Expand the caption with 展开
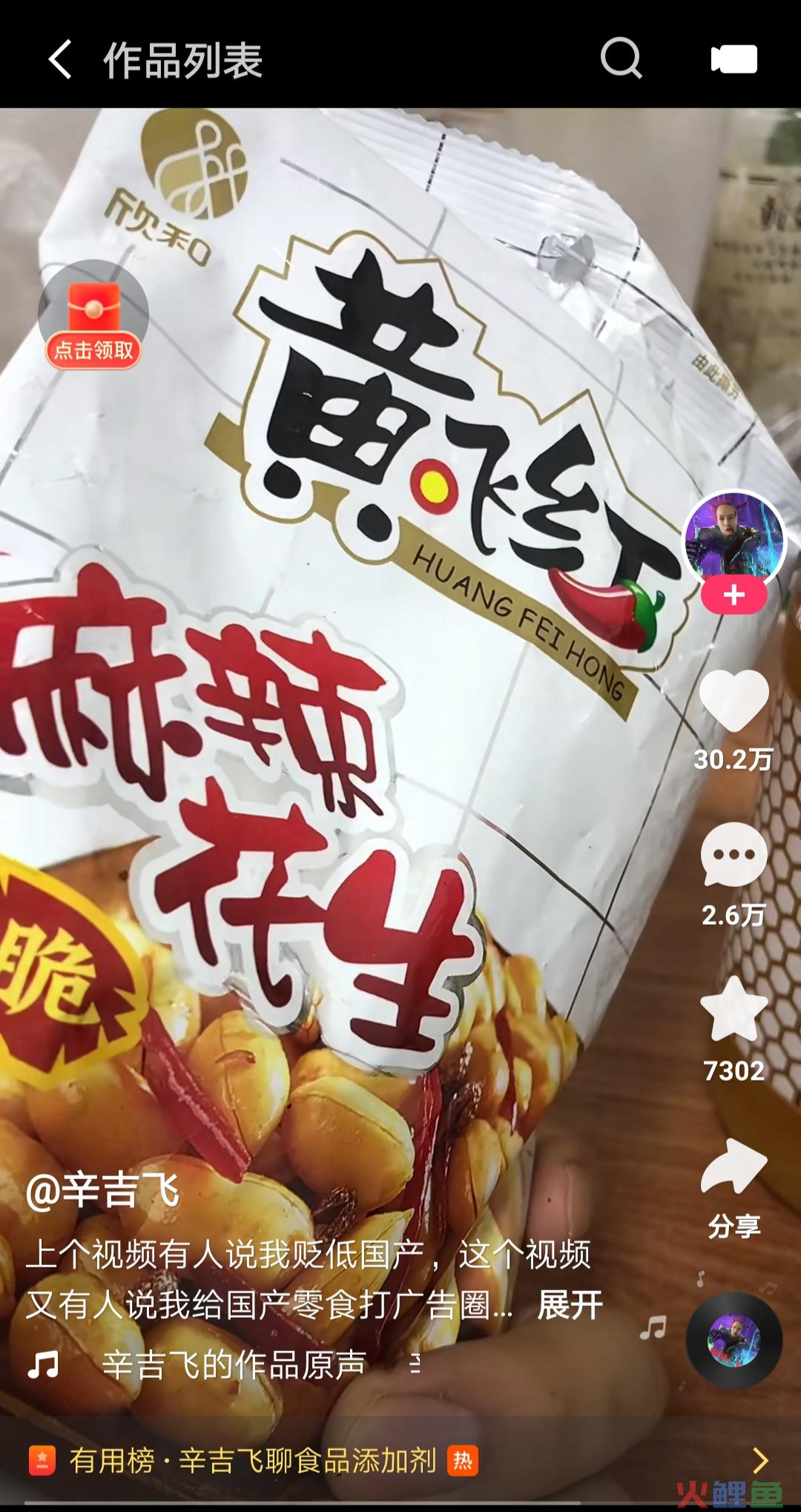Image resolution: width=801 pixels, height=1512 pixels. (570, 1304)
